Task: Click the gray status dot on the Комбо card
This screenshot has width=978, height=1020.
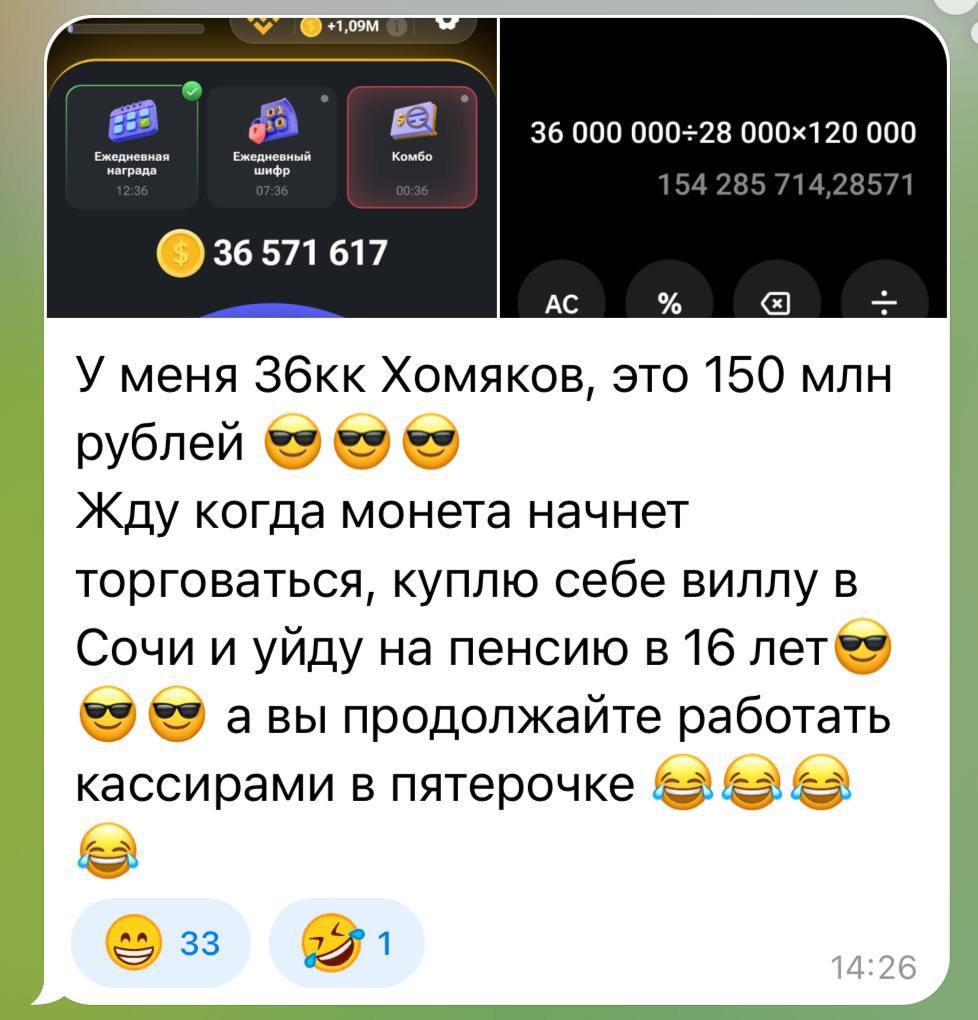Action: (464, 98)
